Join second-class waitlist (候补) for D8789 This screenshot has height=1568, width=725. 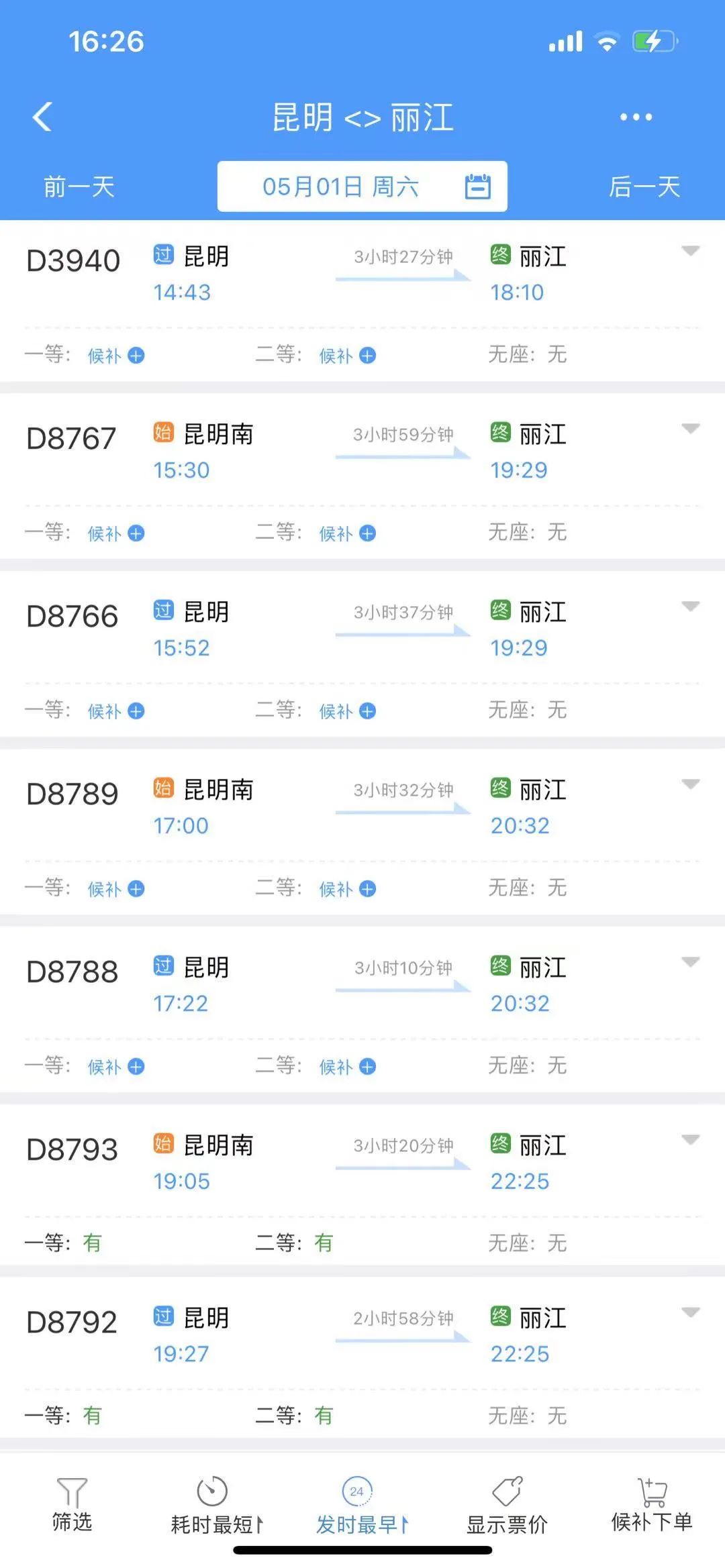(x=347, y=889)
